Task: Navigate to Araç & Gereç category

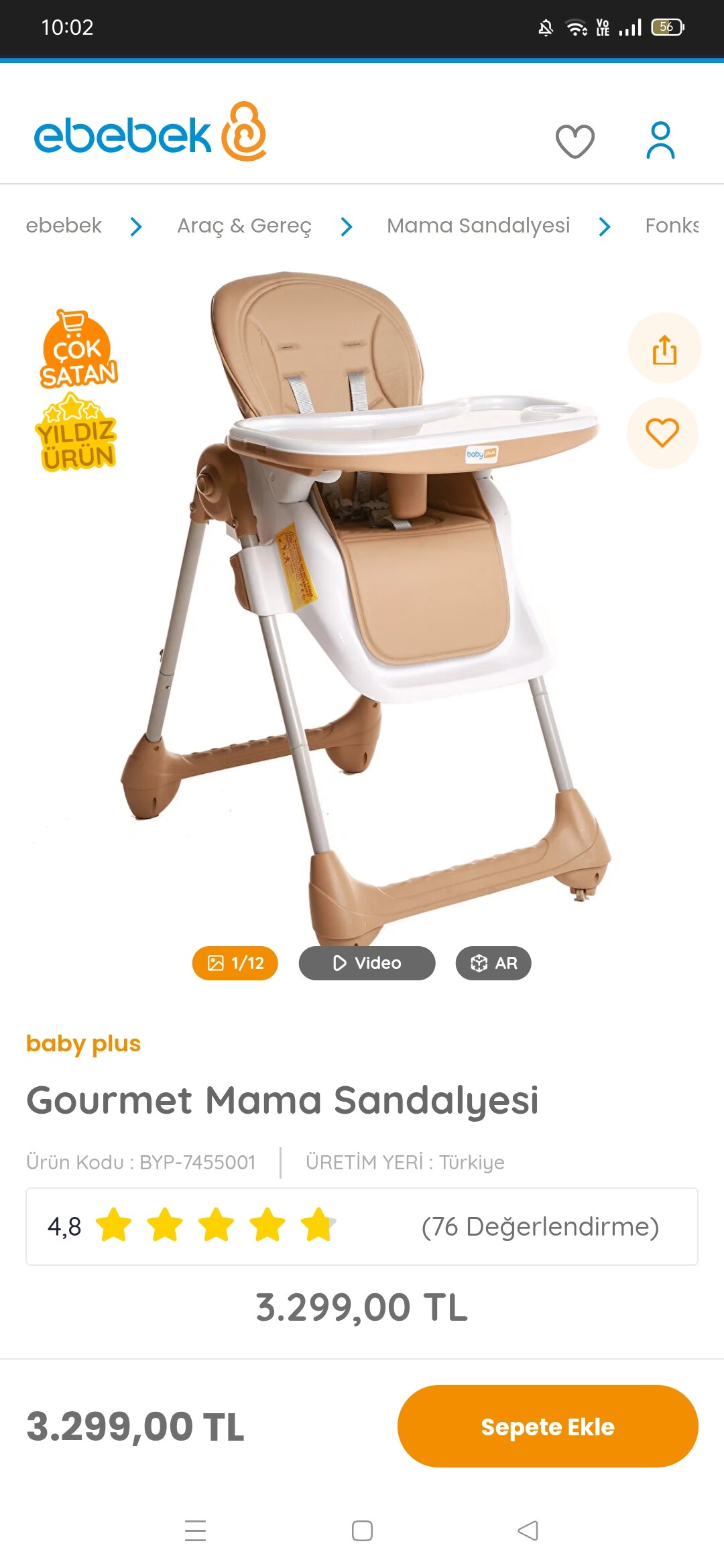Action: 244,226
